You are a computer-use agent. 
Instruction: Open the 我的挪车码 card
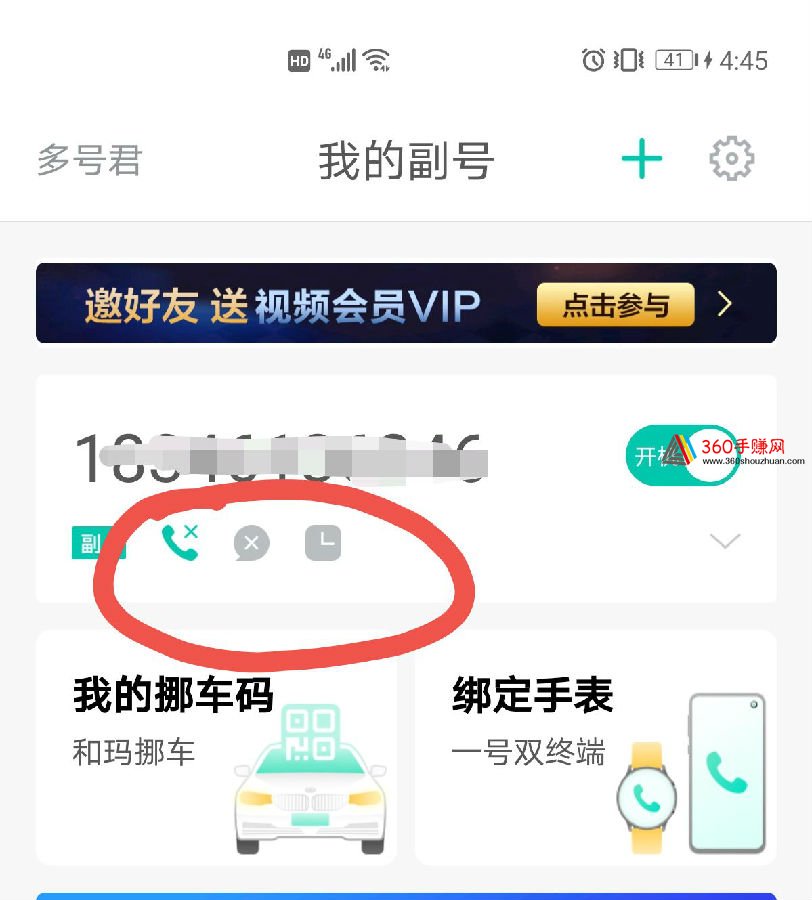coord(216,746)
